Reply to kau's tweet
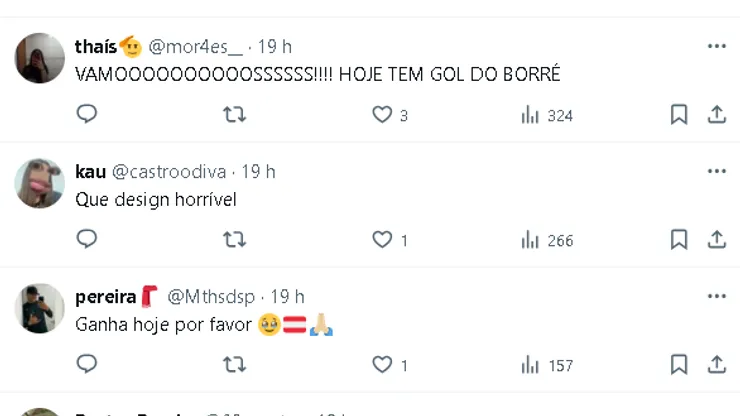 point(87,240)
